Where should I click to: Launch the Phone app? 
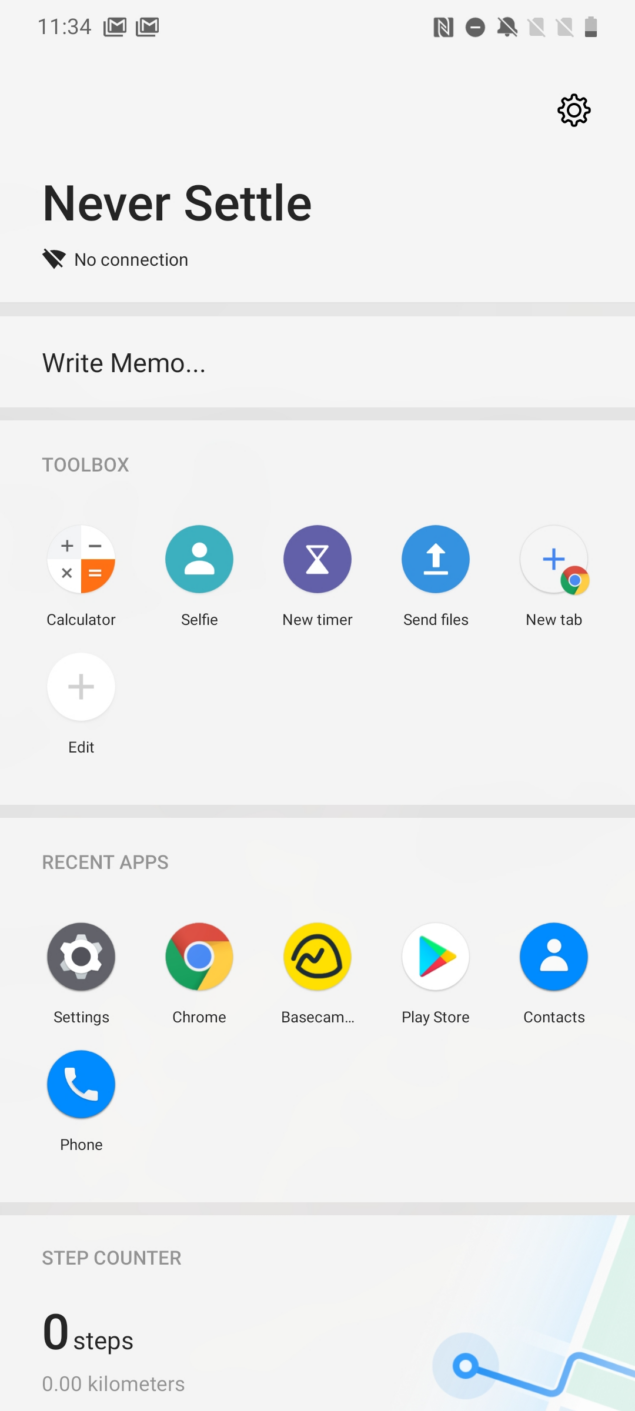pyautogui.click(x=81, y=1085)
